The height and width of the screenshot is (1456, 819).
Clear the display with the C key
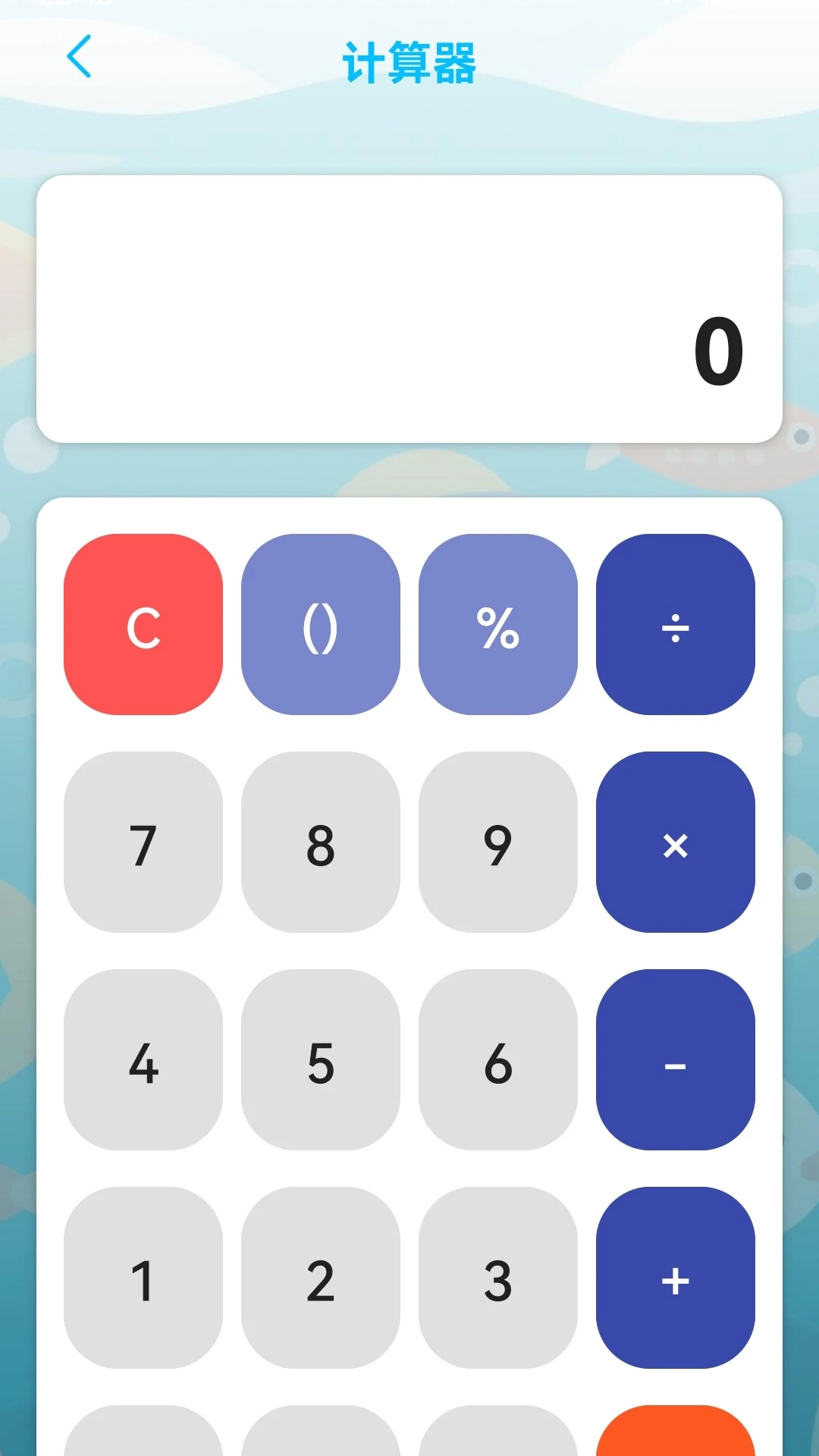143,624
